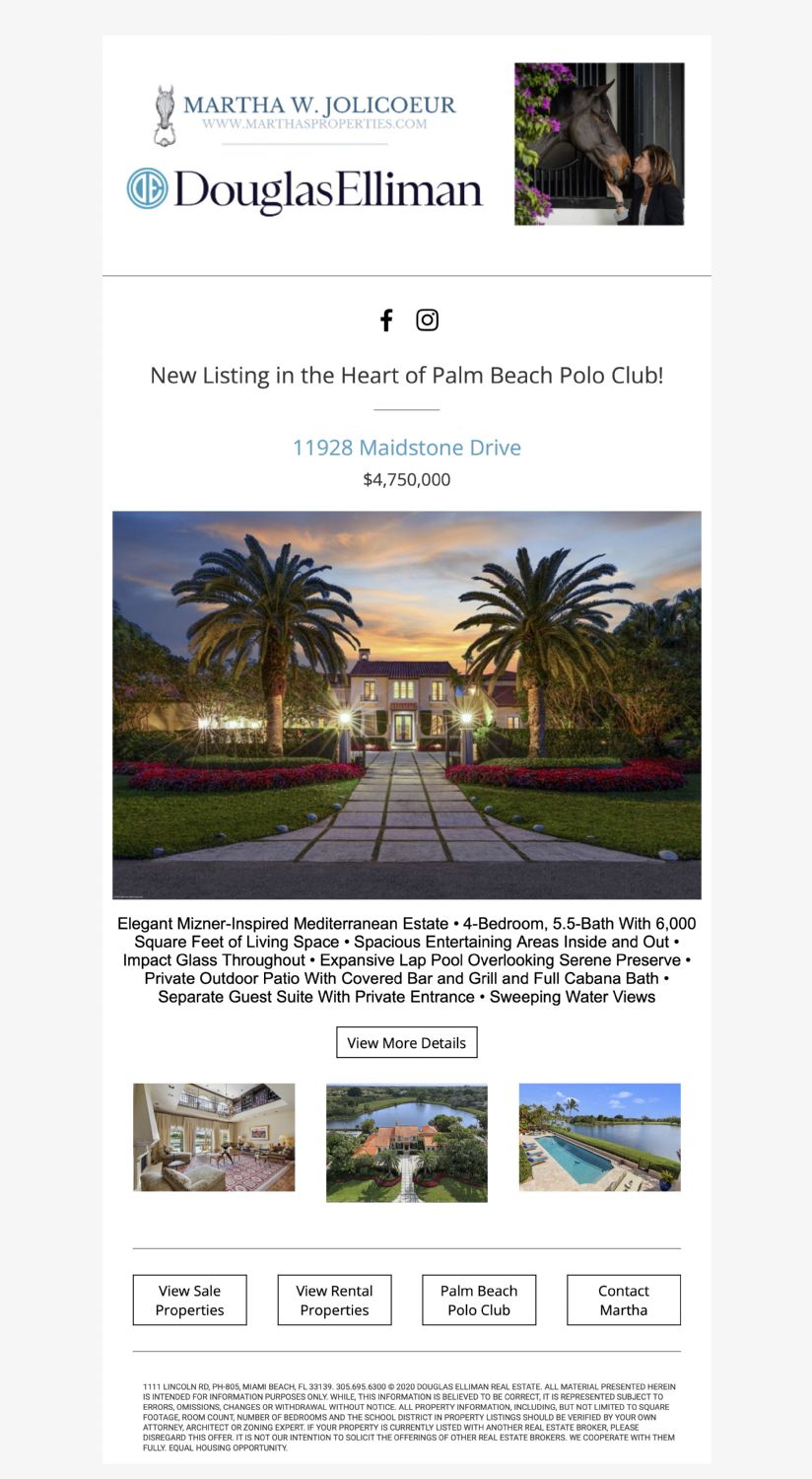Open the Instagram icon link
This screenshot has height=1479, width=812.
427,319
